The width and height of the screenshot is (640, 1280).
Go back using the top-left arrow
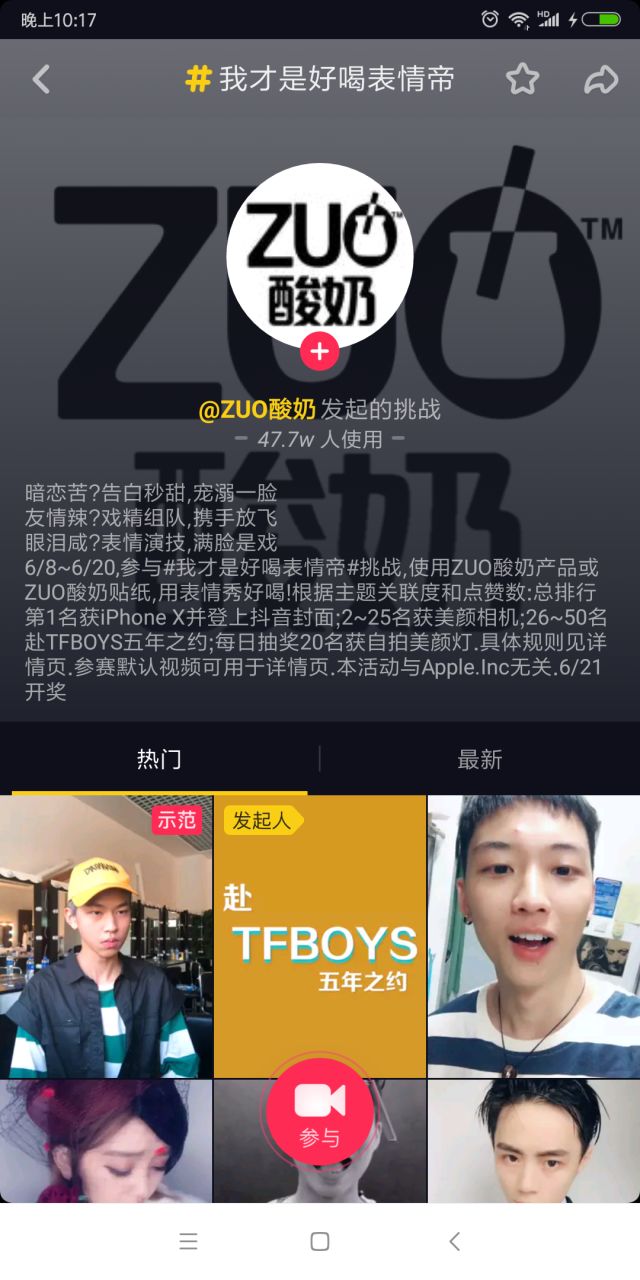(x=41, y=79)
